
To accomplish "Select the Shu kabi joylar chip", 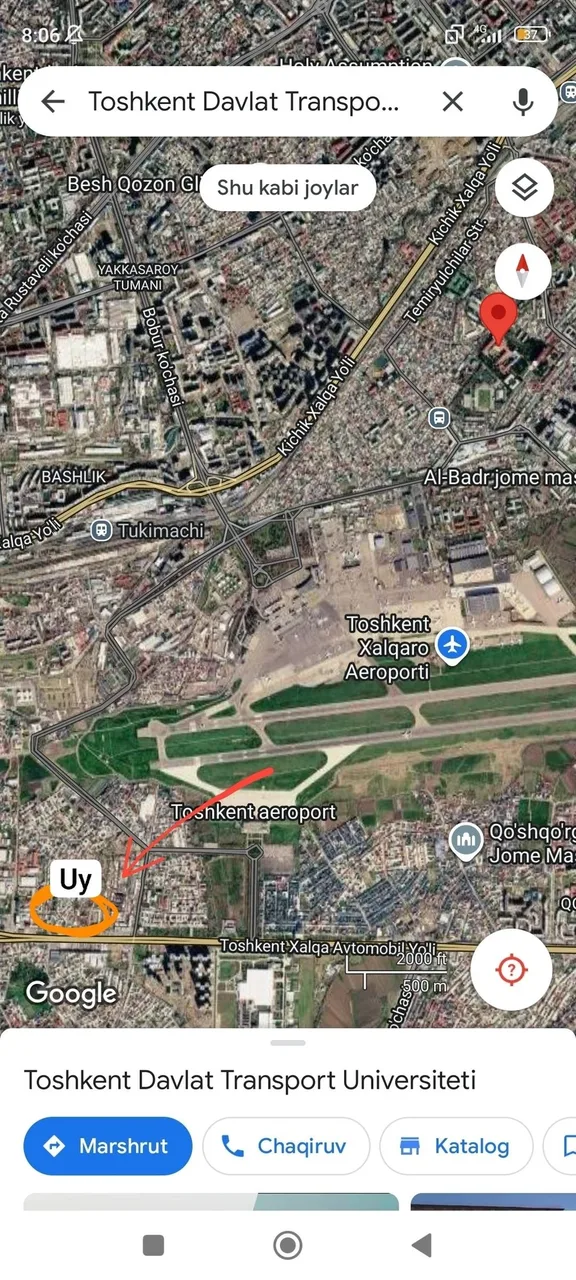I will [288, 187].
